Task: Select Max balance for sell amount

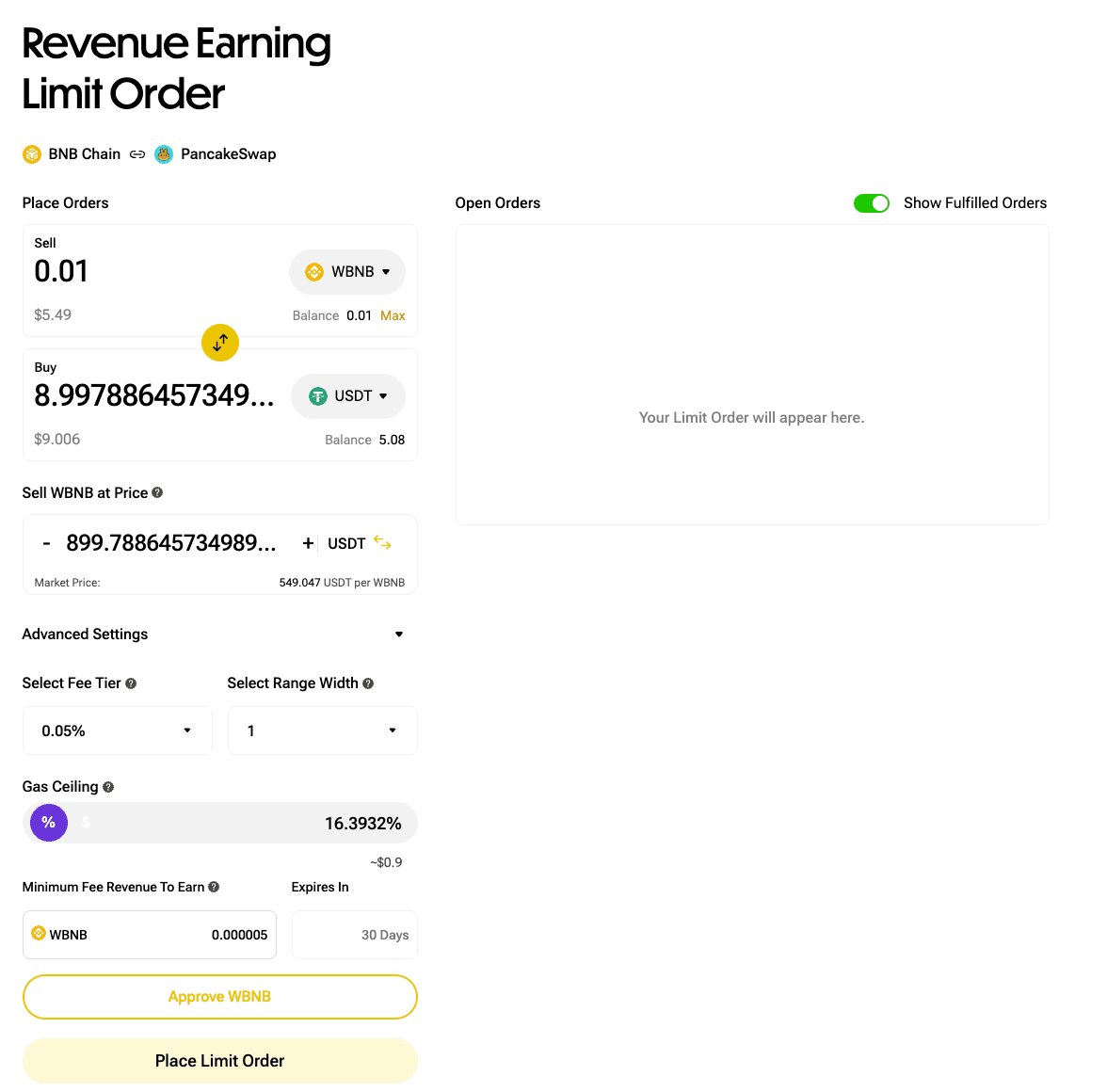Action: click(x=393, y=315)
